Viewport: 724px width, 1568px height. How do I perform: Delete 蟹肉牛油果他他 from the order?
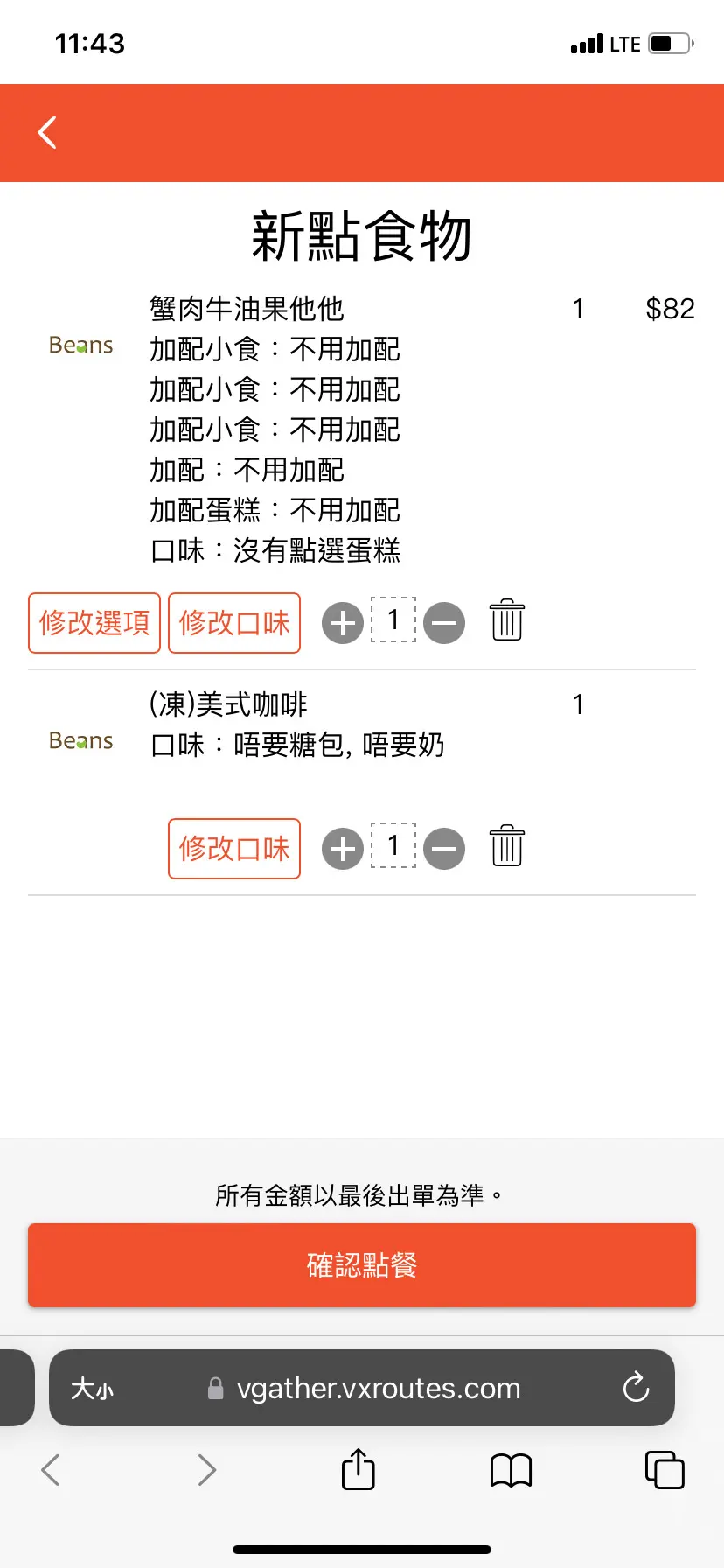point(507,621)
